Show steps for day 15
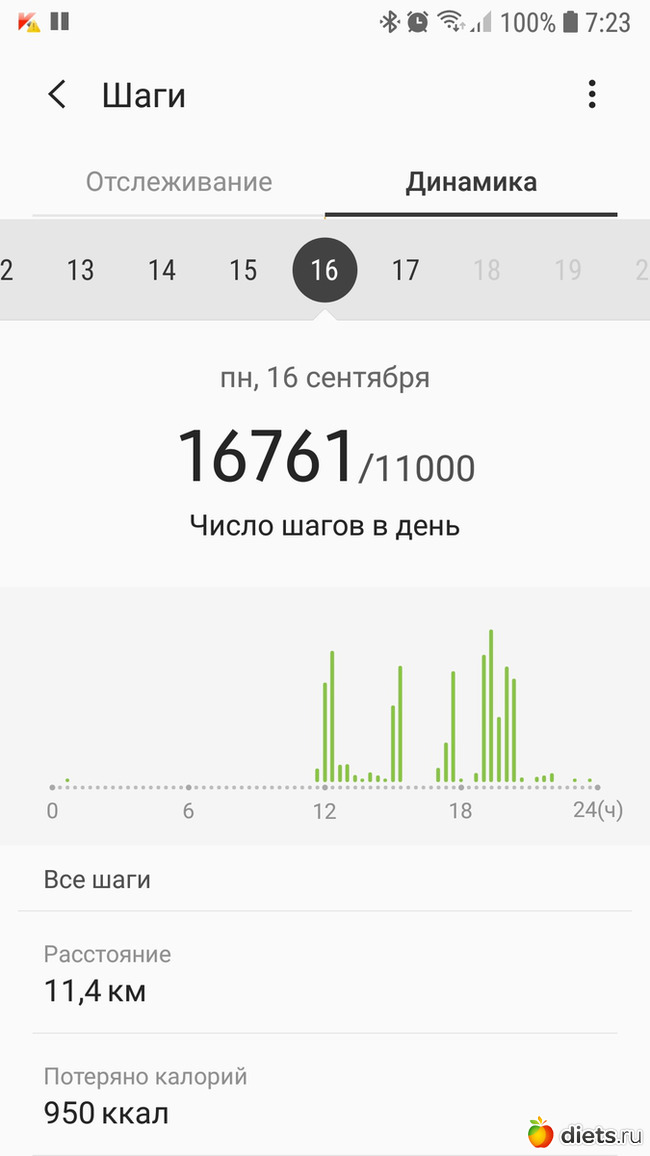 (x=243, y=270)
